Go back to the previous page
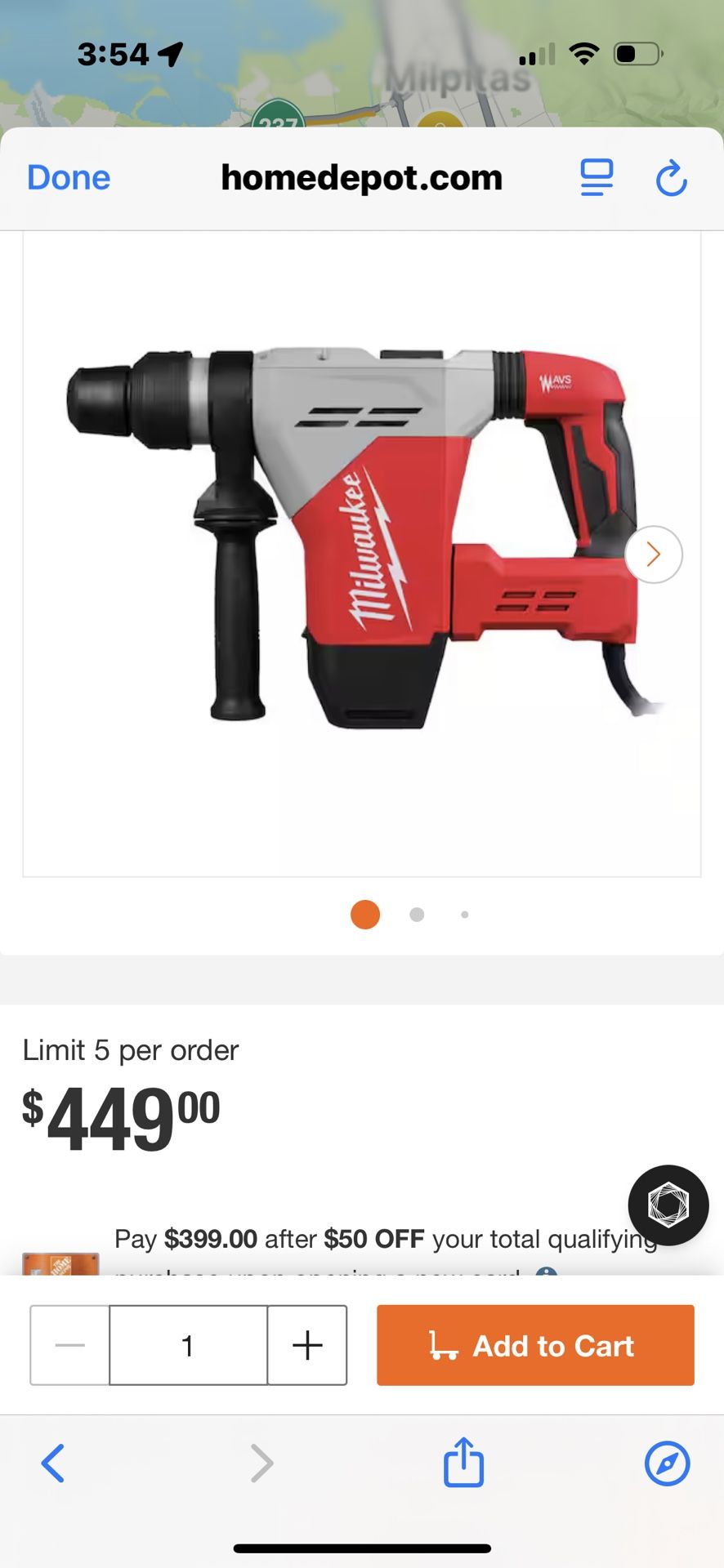 coord(53,1463)
